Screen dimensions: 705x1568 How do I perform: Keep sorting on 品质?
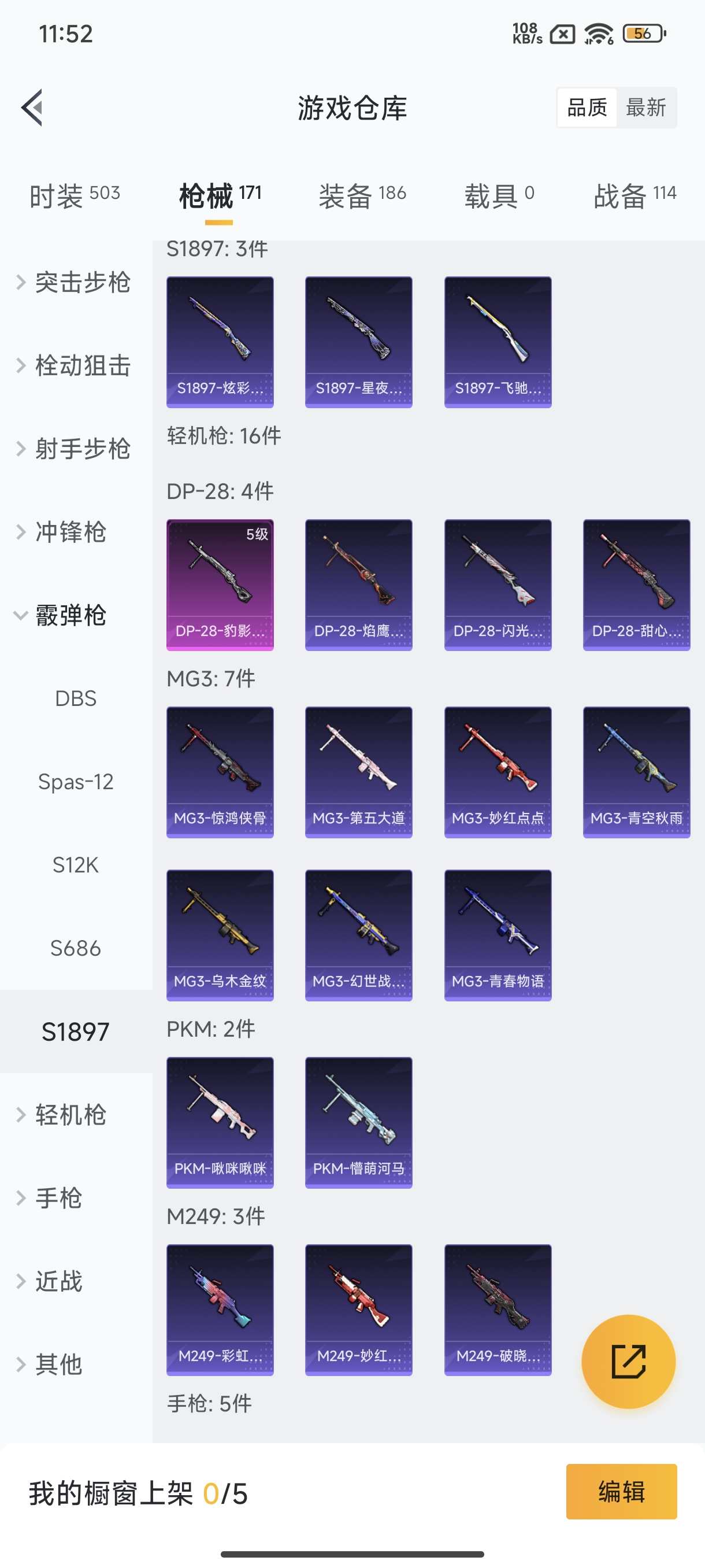588,107
